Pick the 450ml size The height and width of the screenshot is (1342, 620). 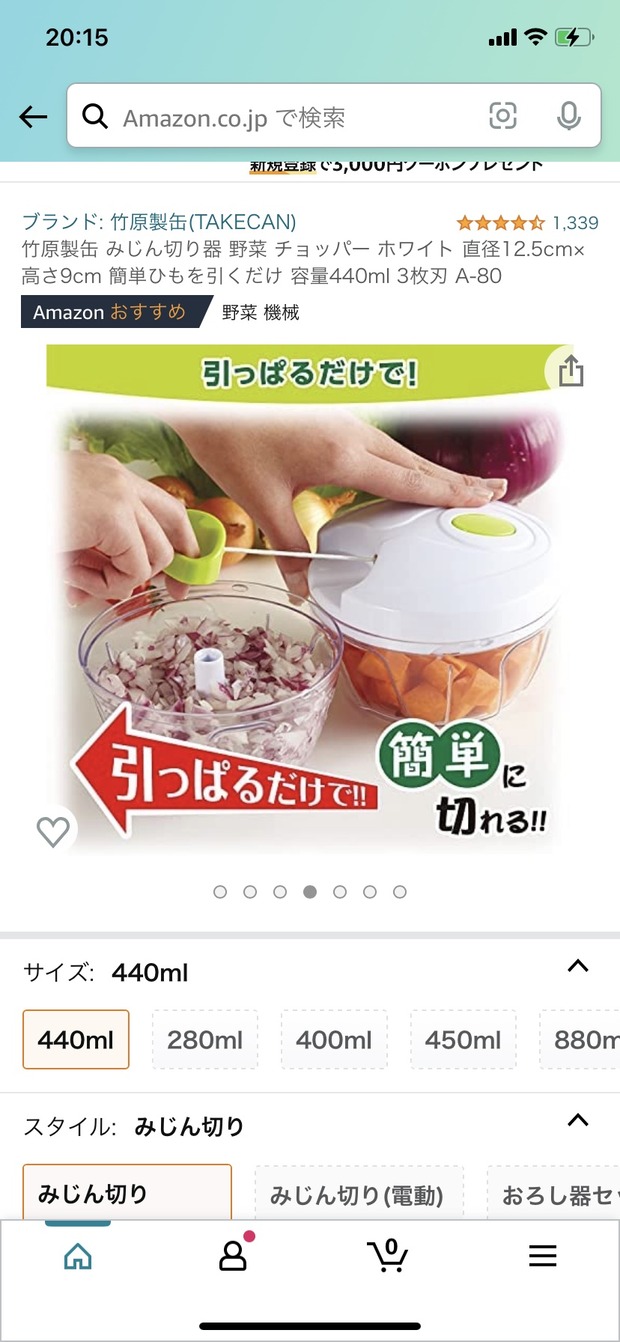pos(463,1040)
